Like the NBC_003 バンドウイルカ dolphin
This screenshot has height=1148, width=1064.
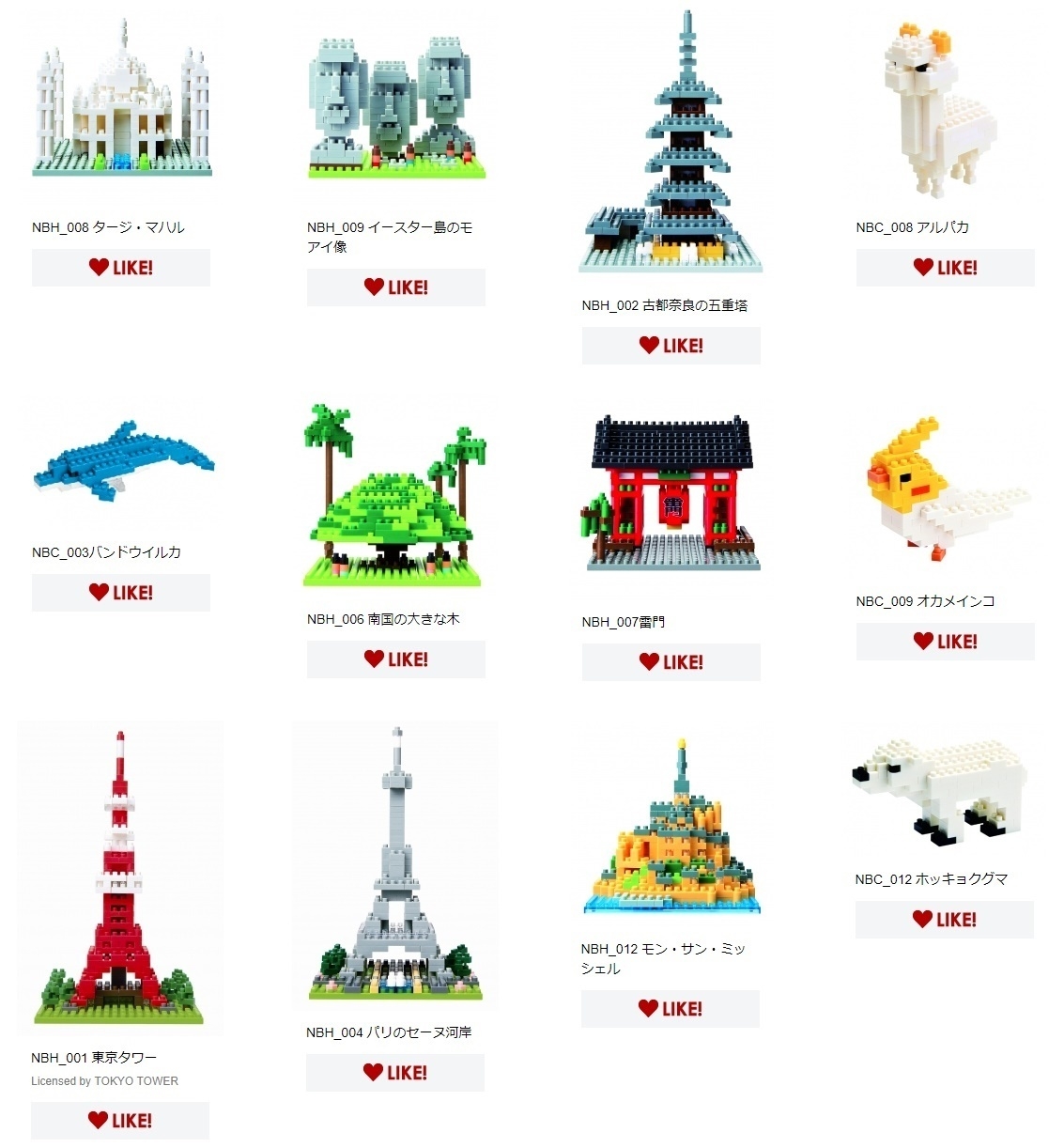click(120, 593)
